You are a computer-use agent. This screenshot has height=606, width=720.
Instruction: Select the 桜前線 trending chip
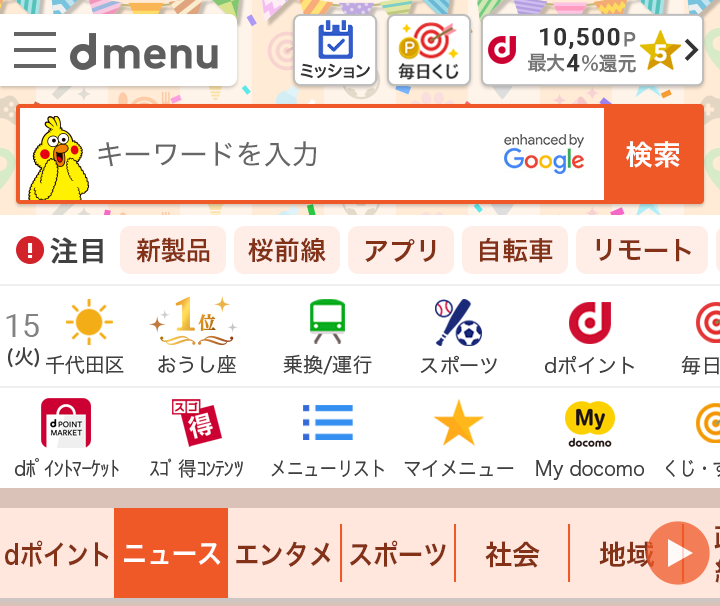tap(287, 250)
